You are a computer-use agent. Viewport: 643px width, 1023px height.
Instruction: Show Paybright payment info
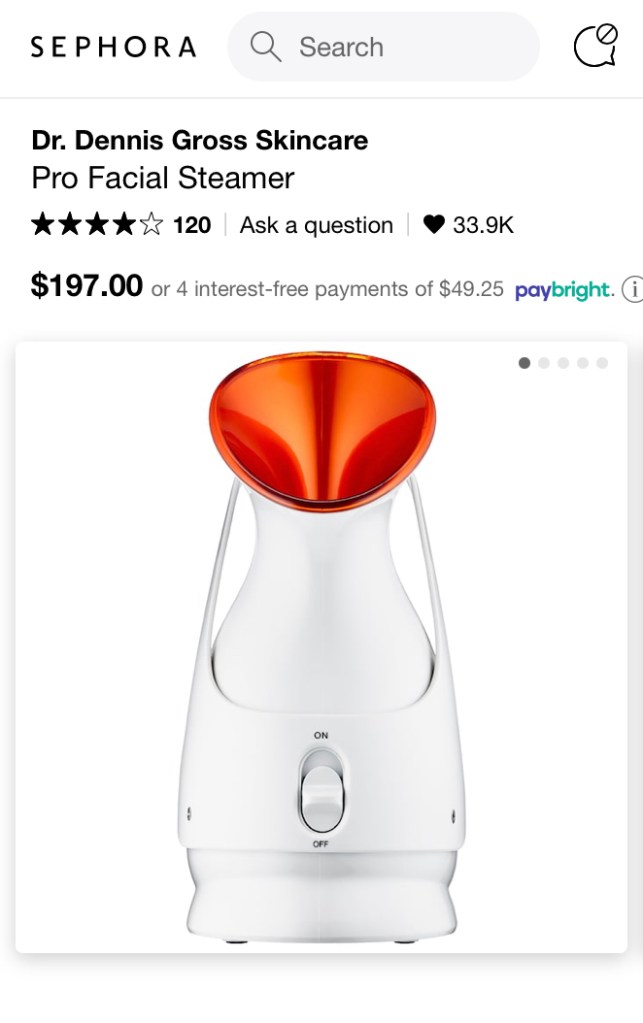tap(632, 290)
